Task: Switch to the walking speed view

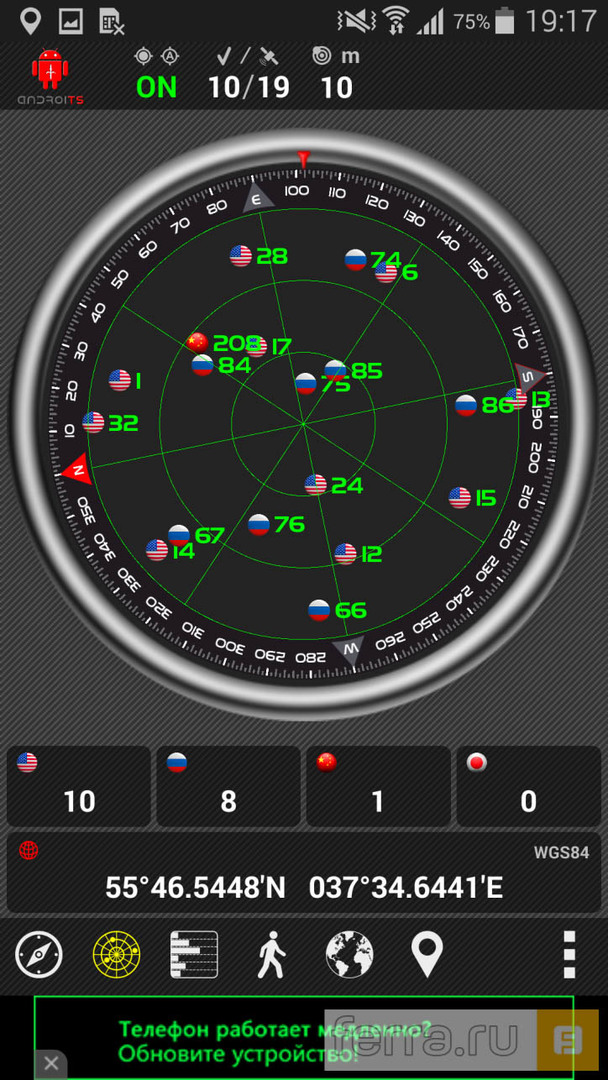Action: click(271, 954)
